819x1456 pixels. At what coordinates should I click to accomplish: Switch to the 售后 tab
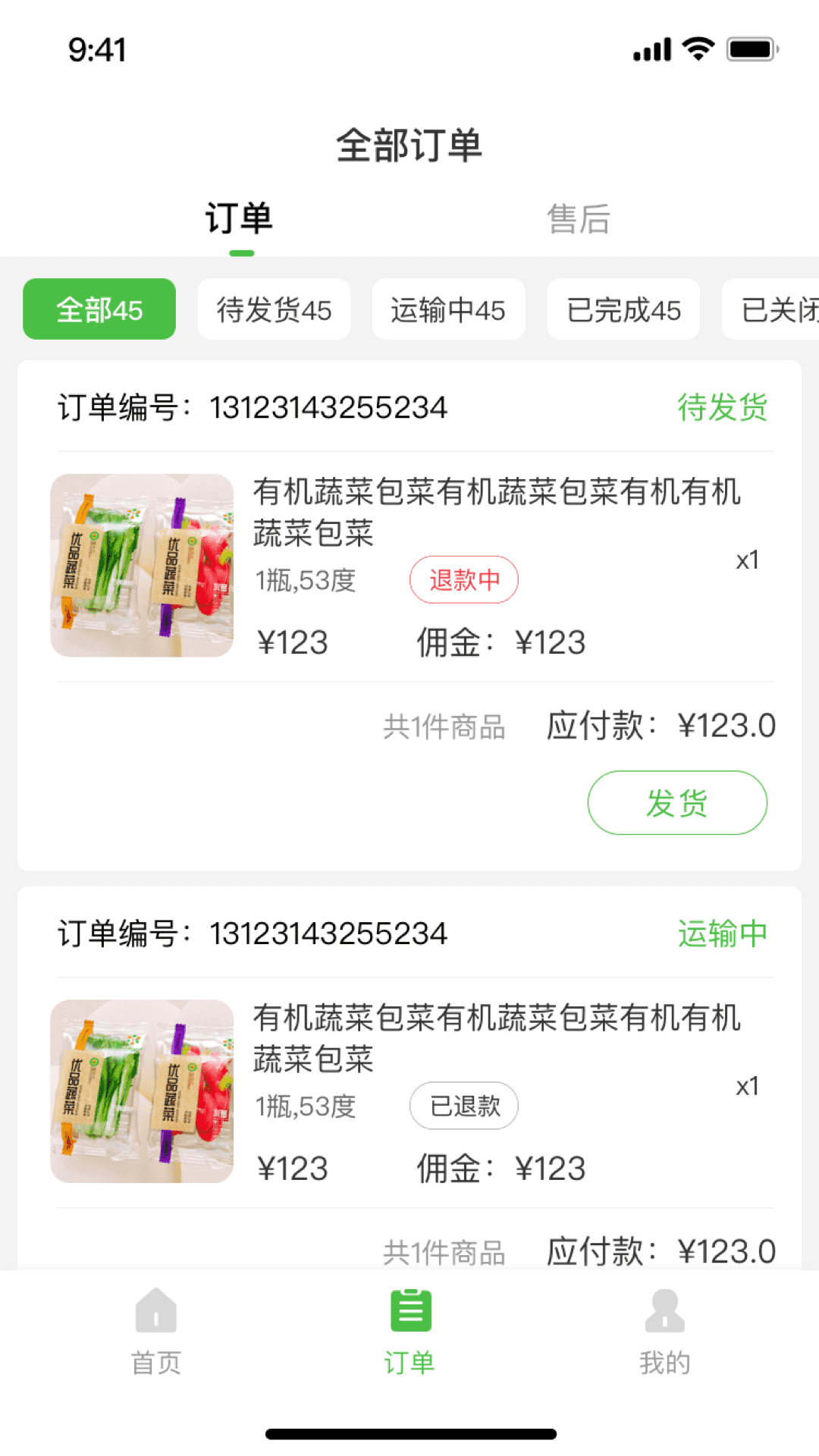579,219
